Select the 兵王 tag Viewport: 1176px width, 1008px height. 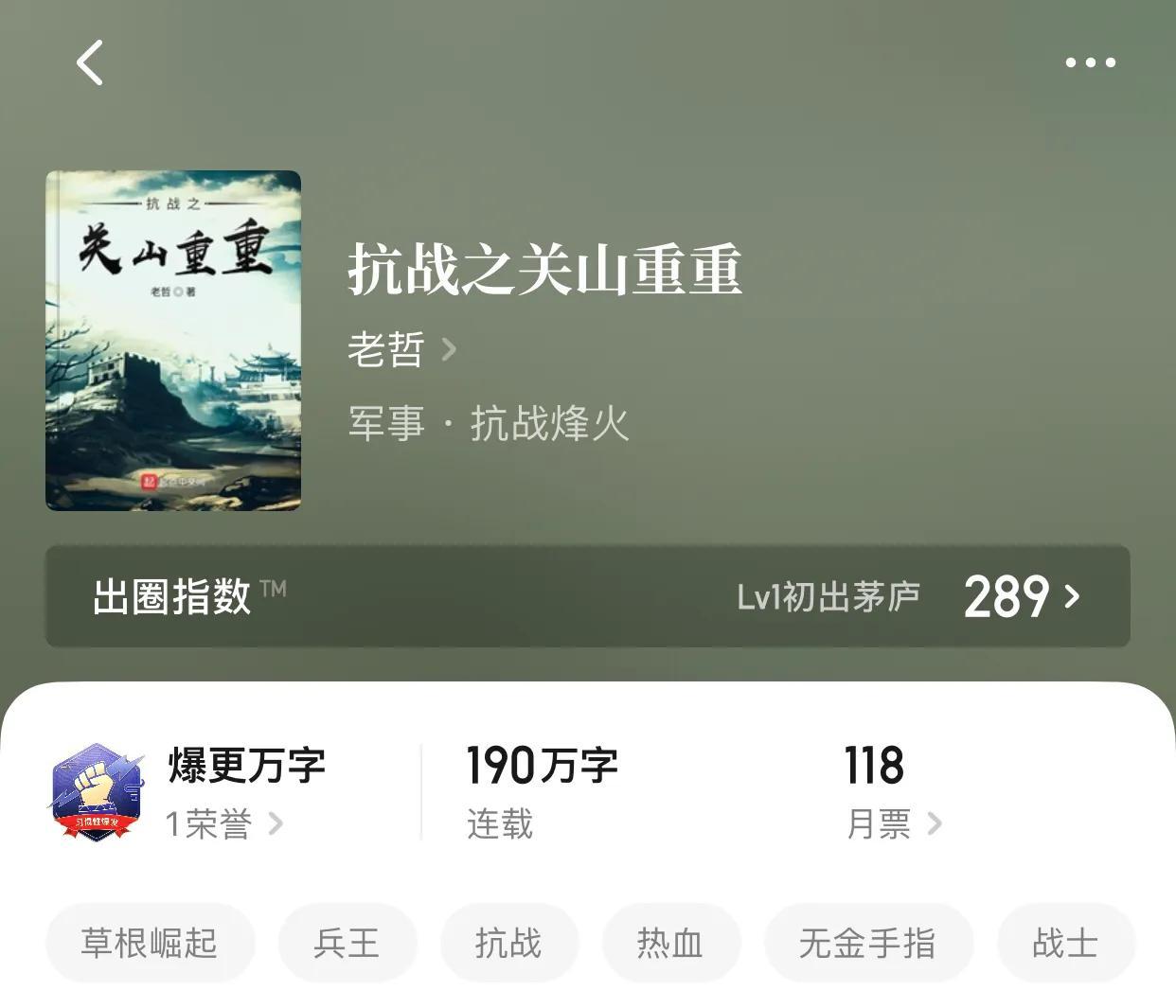[347, 943]
